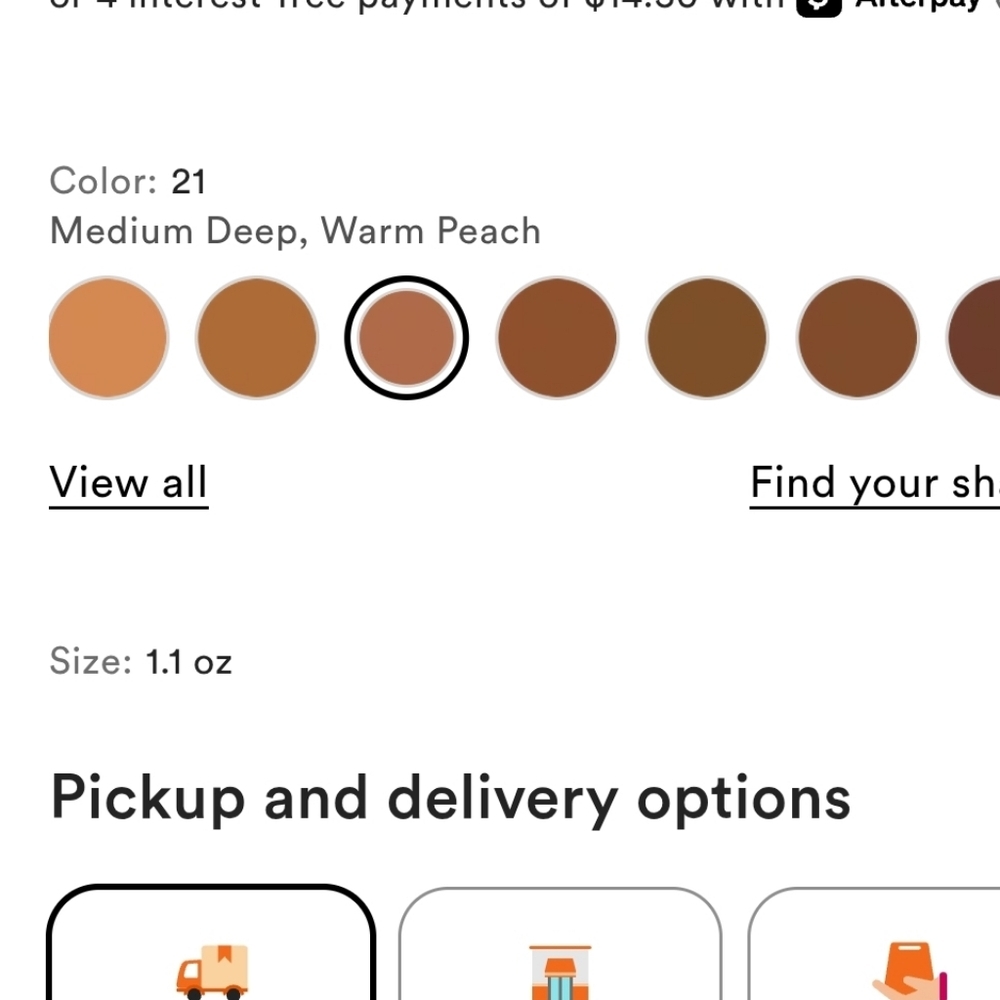The image size is (1000, 1000).
Task: Choose the store pickup option card
Action: (560, 950)
